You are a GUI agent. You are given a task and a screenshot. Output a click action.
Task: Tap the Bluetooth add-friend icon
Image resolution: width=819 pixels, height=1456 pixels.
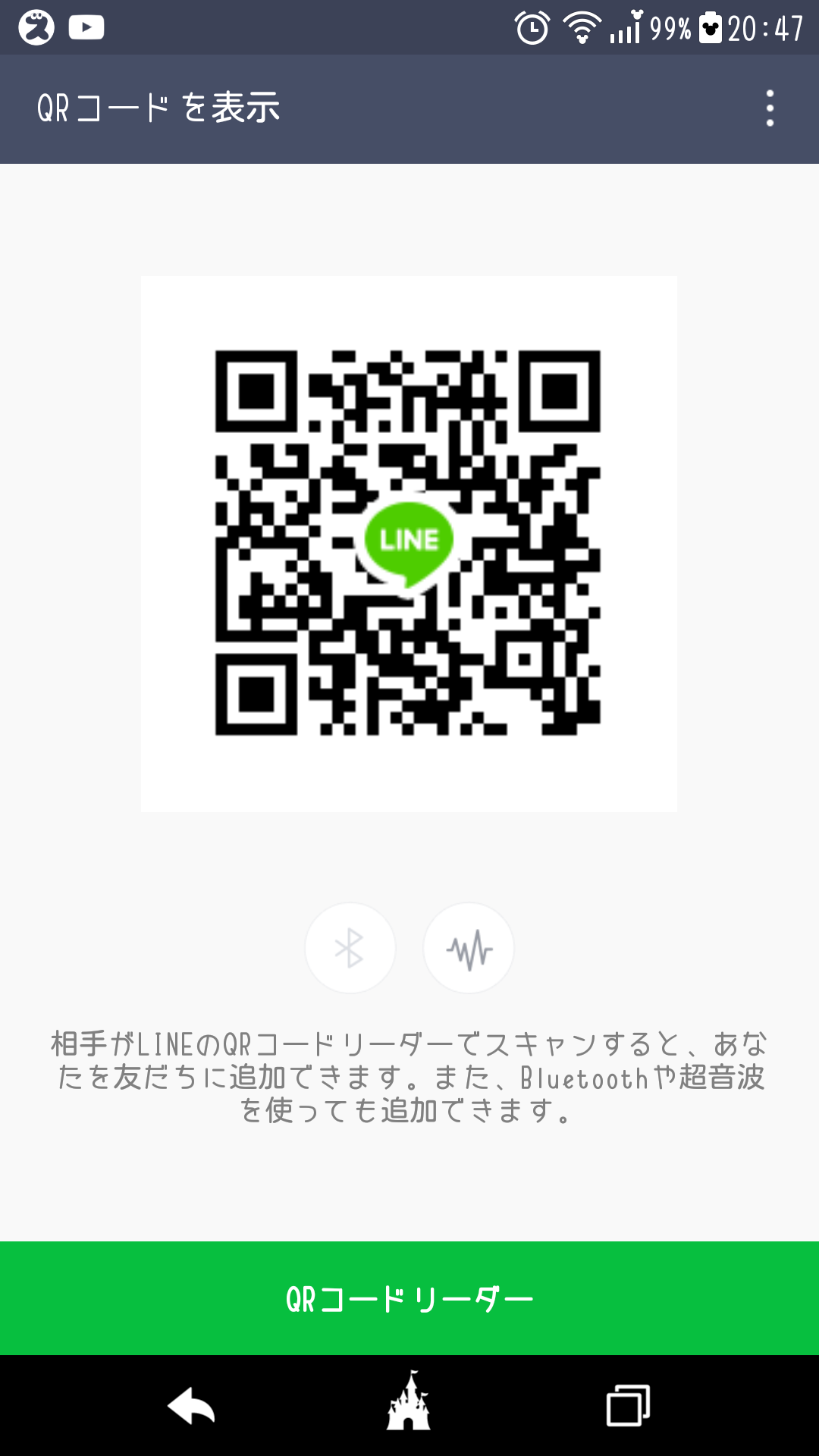click(350, 948)
